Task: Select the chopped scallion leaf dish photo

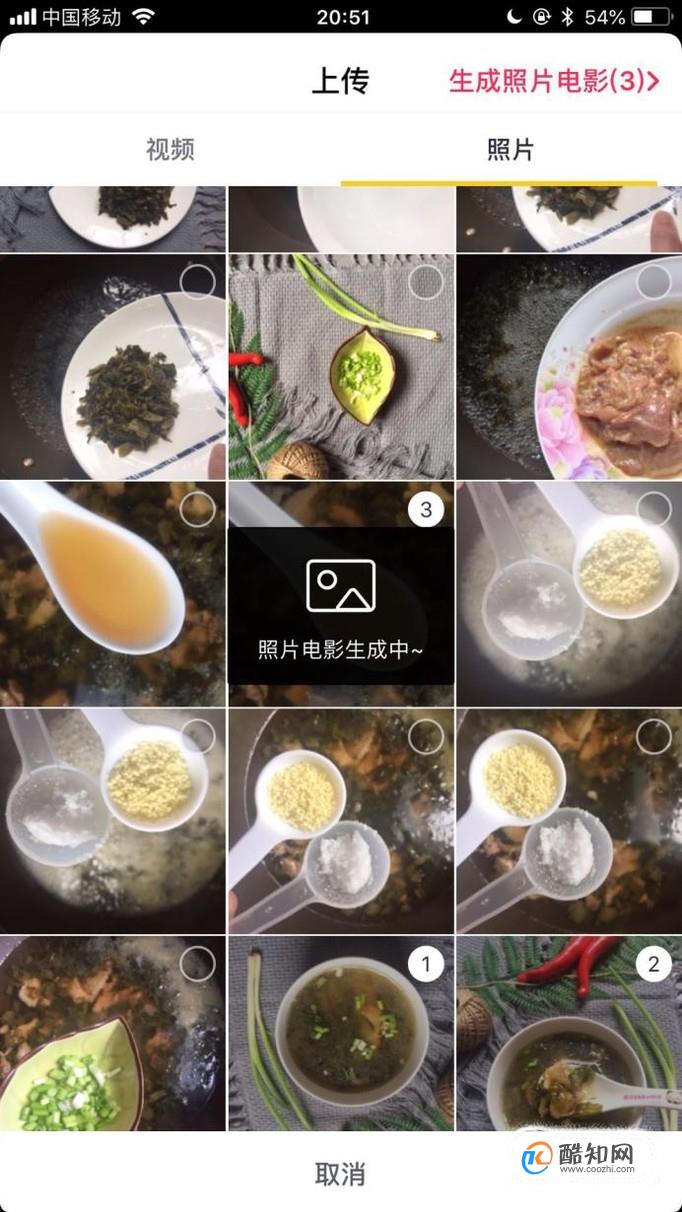Action: tap(426, 283)
